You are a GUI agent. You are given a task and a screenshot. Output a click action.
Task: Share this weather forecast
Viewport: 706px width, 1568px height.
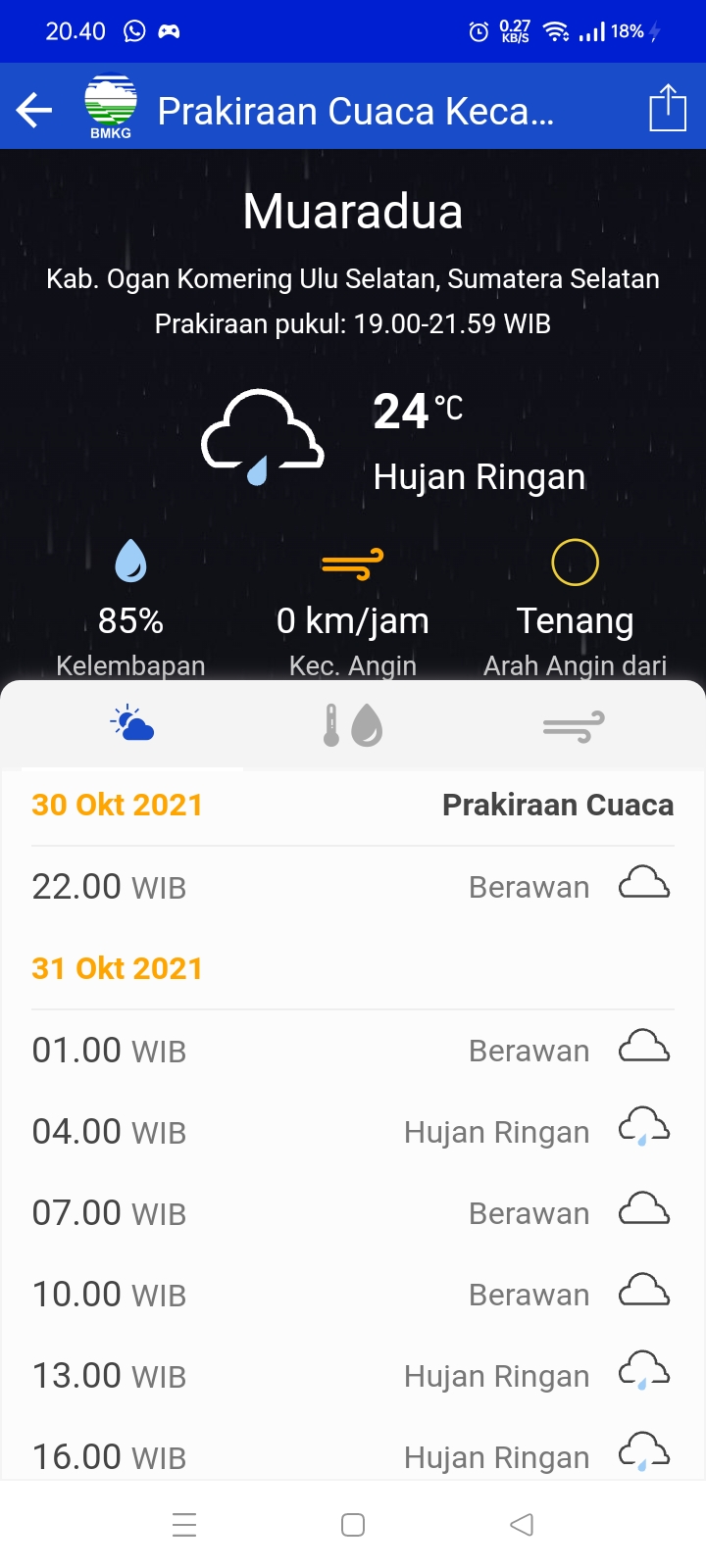[667, 108]
